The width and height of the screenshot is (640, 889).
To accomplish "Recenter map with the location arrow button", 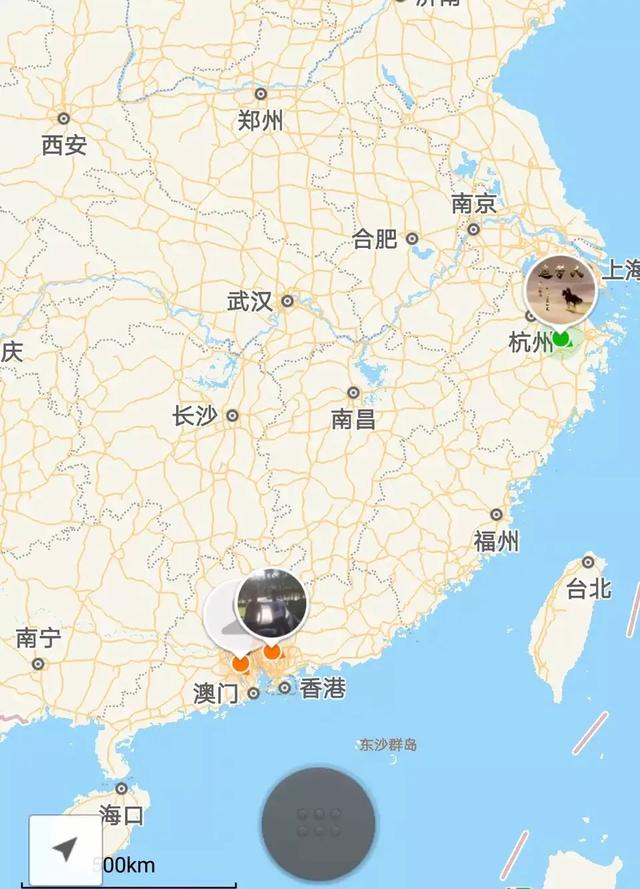I will (x=65, y=850).
